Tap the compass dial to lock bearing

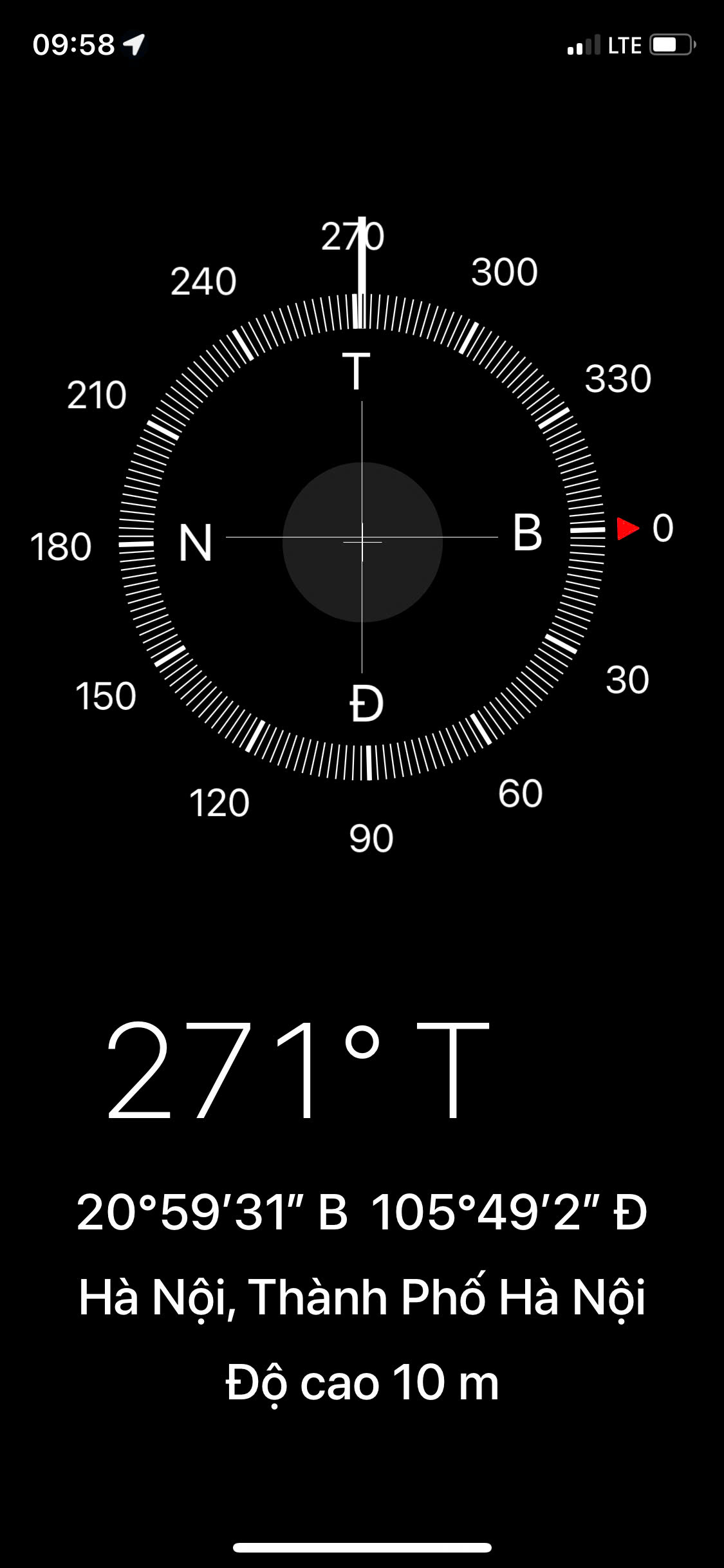pyautogui.click(x=362, y=537)
